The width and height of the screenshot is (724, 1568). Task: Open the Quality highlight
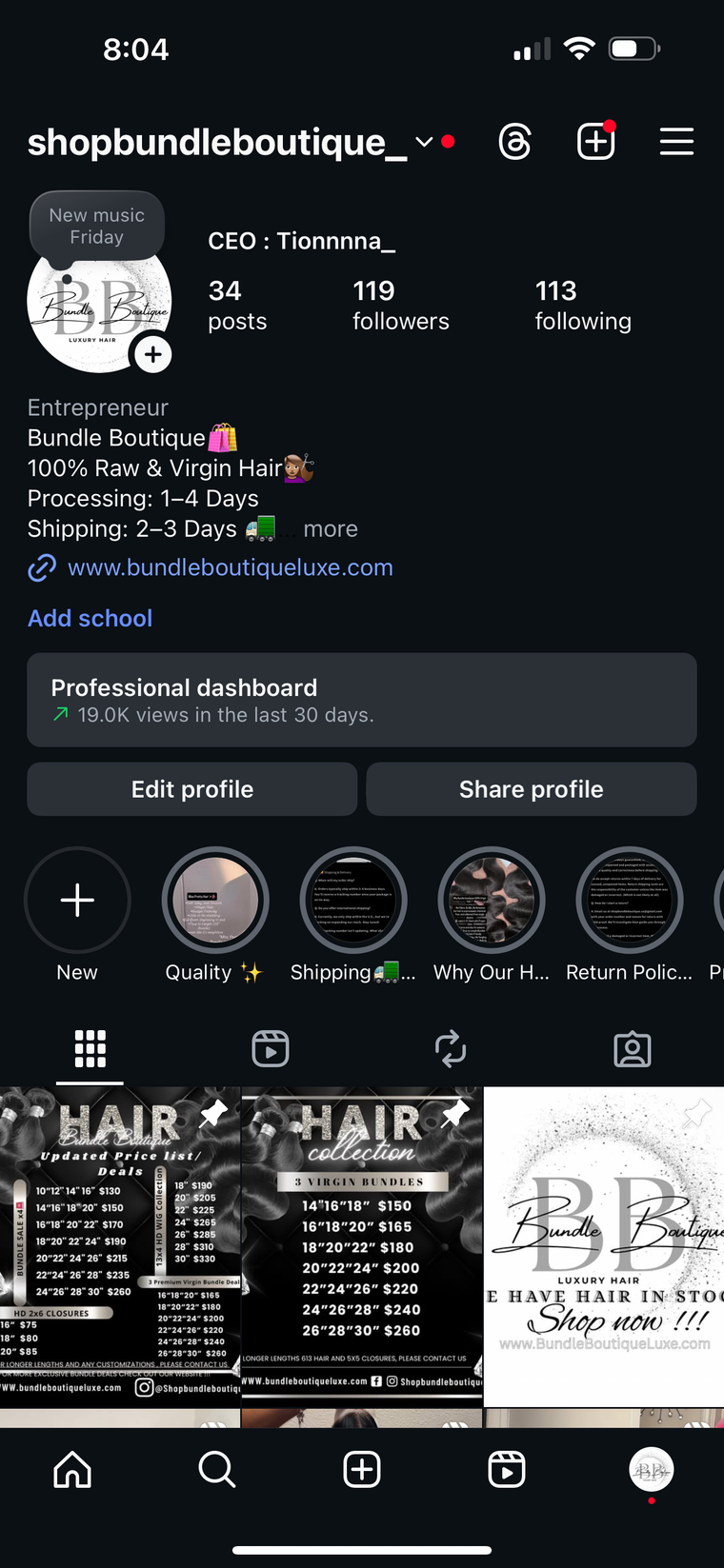point(215,901)
